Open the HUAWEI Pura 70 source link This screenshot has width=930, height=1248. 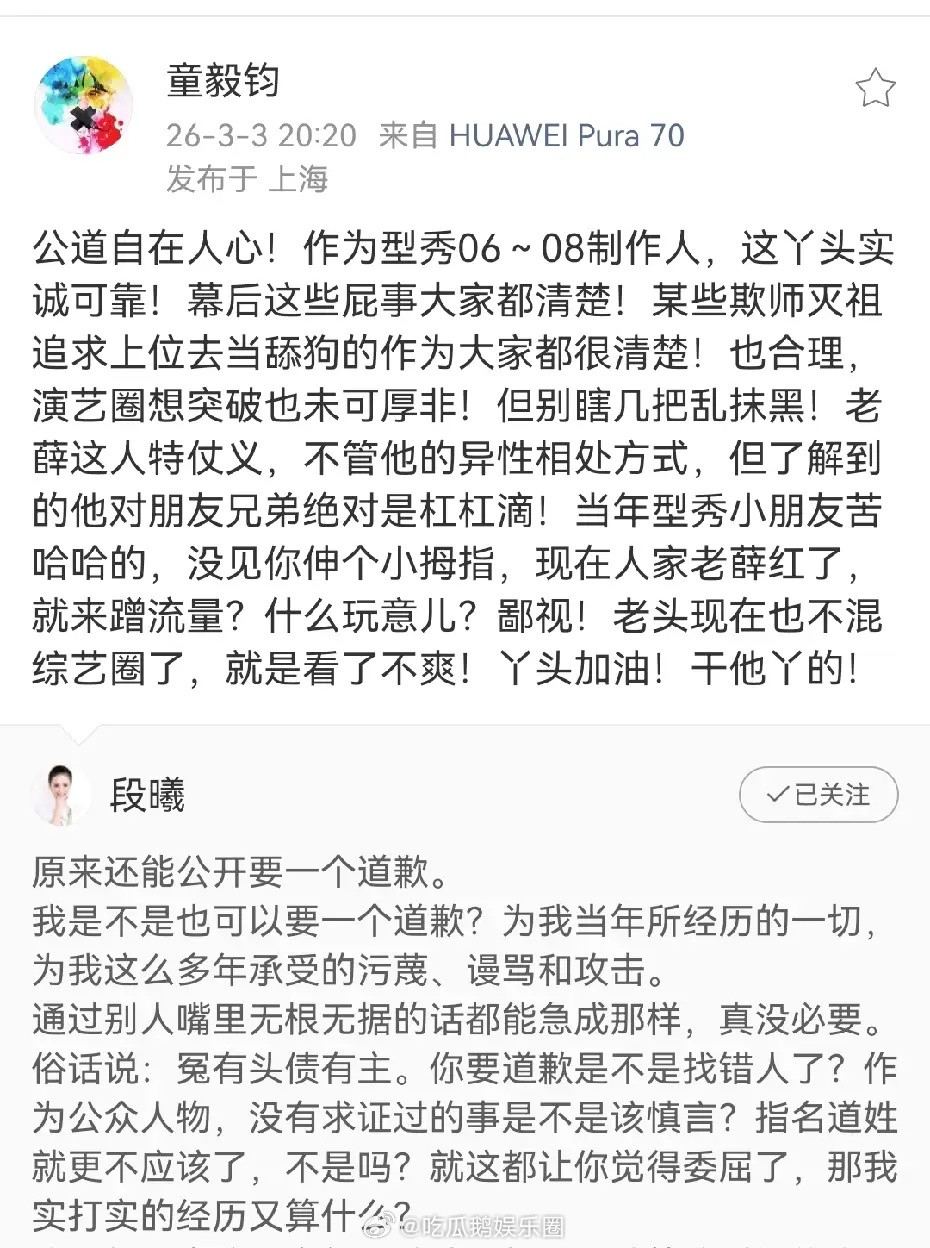568,136
